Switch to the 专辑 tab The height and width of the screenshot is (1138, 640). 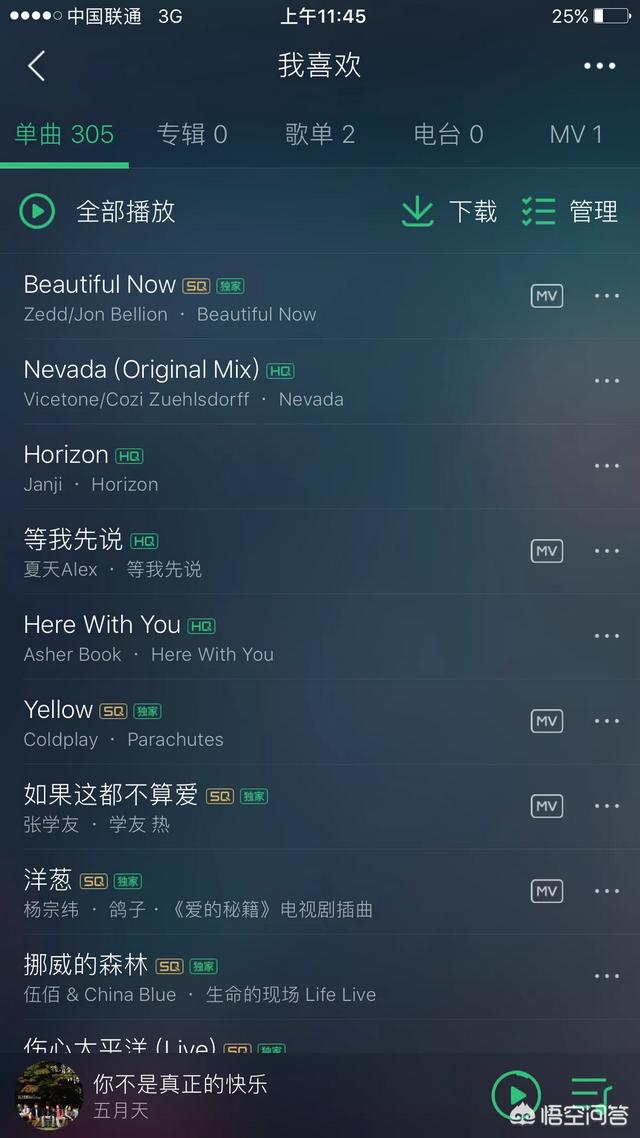click(192, 134)
